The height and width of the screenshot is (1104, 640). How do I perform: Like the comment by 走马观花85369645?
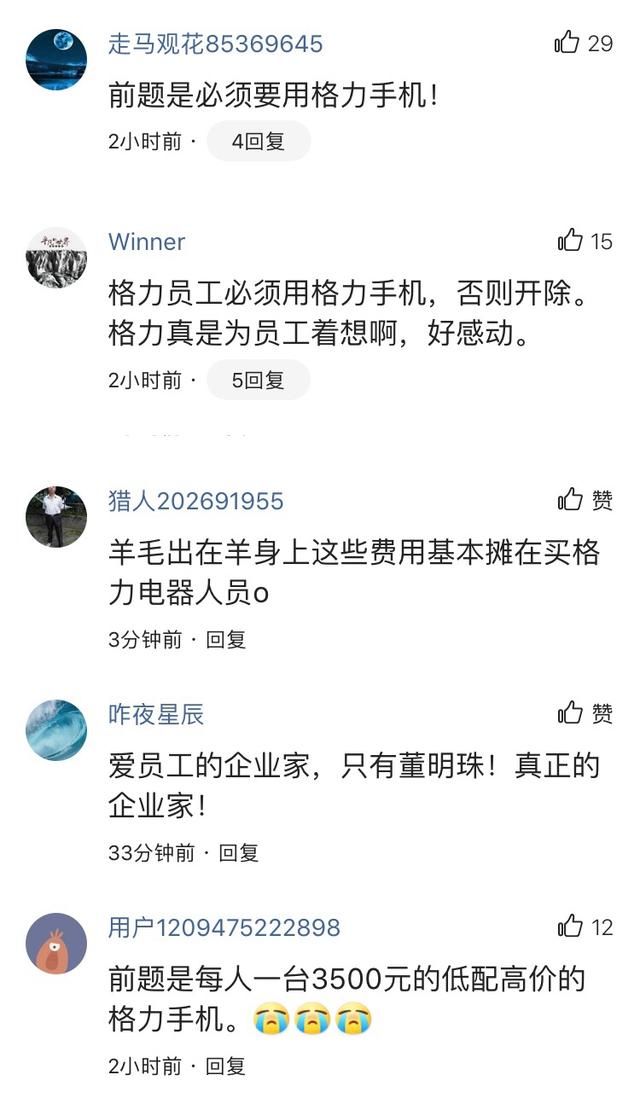pos(567,43)
